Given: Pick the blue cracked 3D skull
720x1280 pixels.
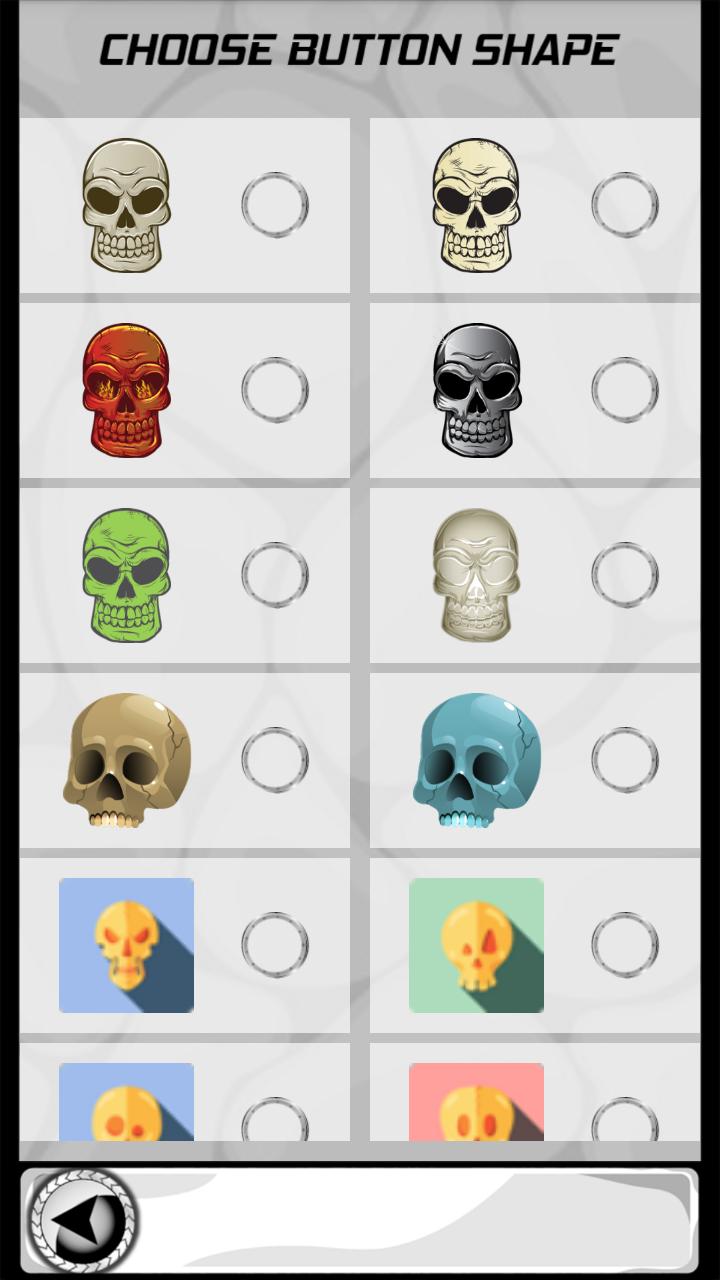Looking at the screenshot, I should point(624,760).
